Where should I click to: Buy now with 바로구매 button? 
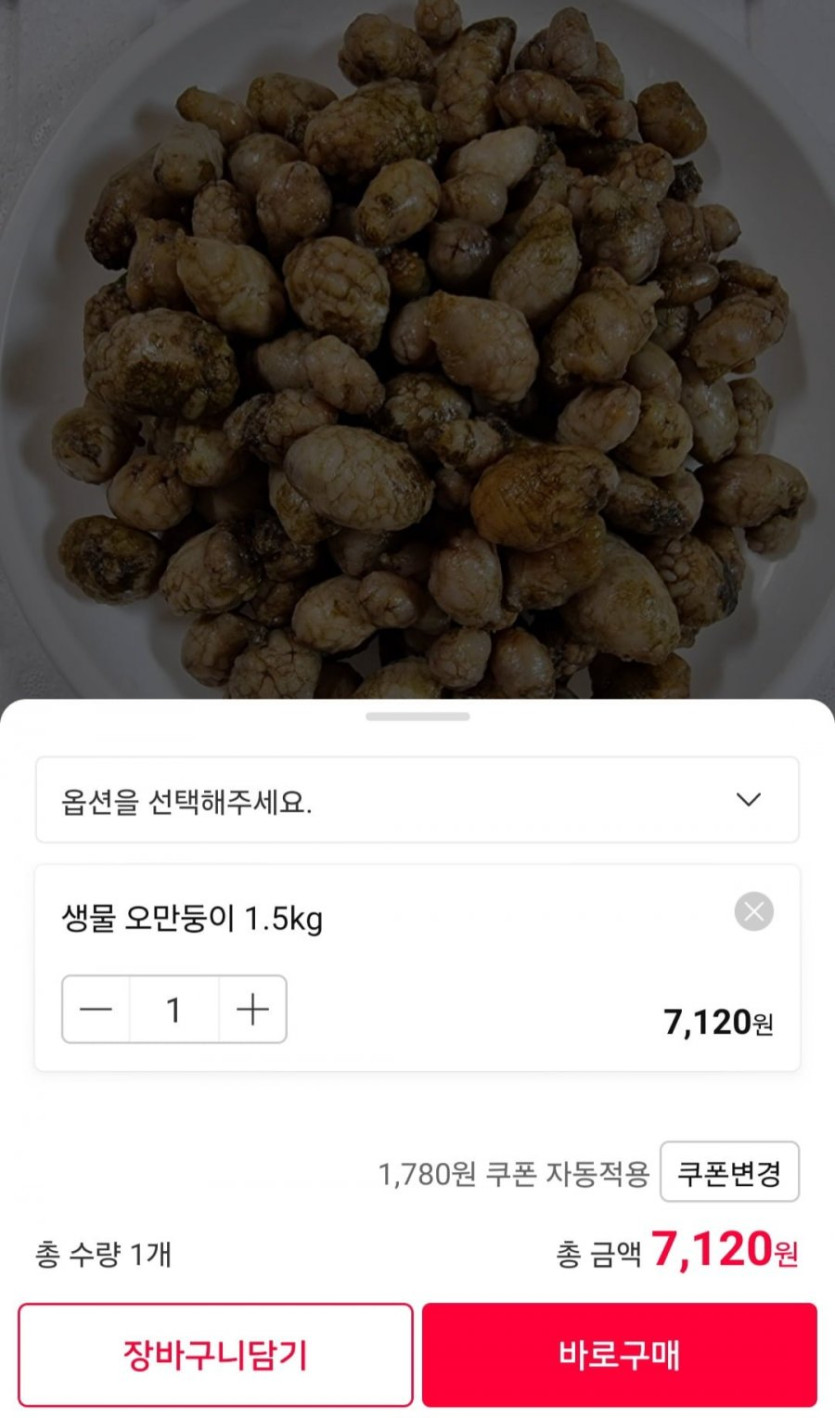[619, 1355]
